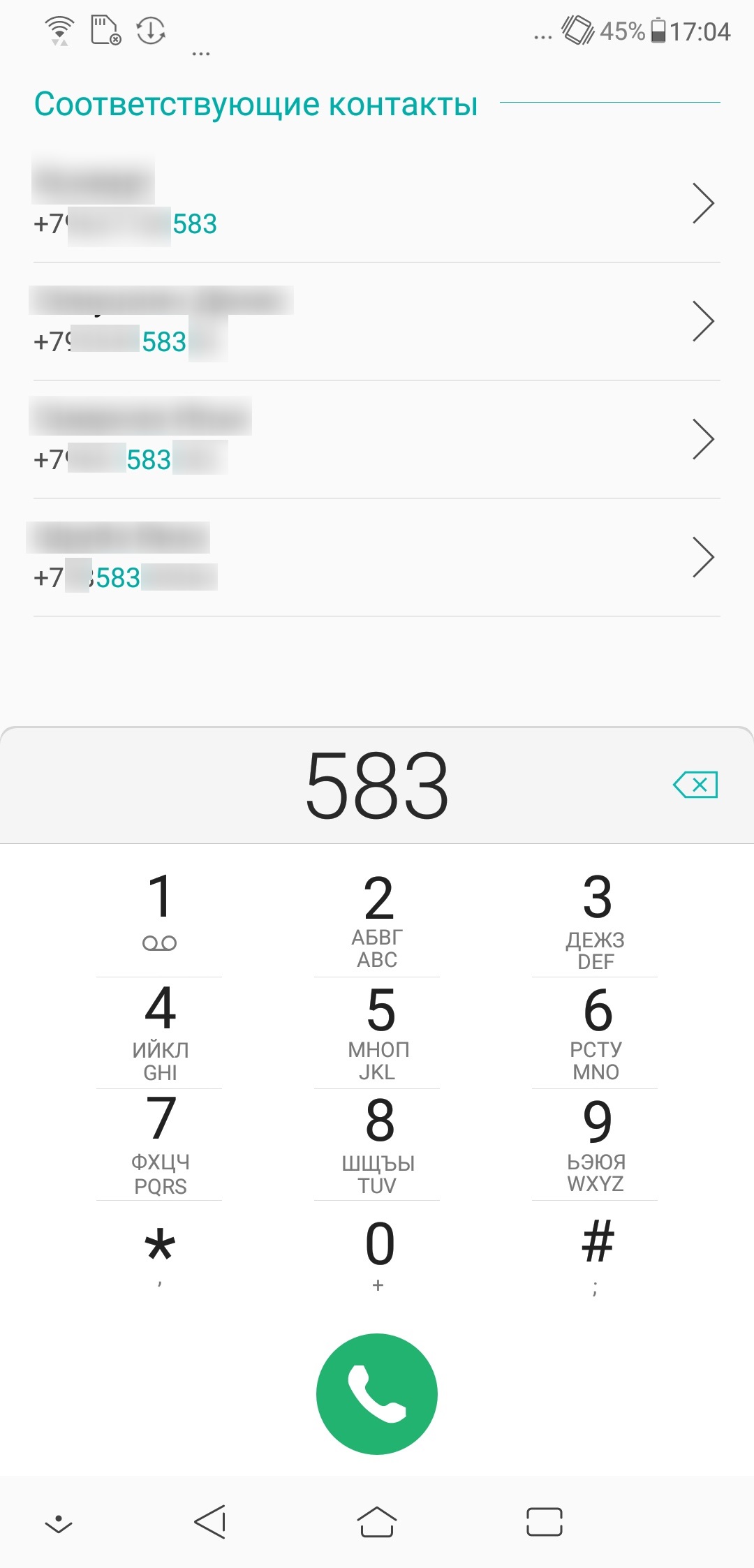The height and width of the screenshot is (1568, 754).
Task: Tap the 4 GHI key
Action: (x=160, y=1030)
